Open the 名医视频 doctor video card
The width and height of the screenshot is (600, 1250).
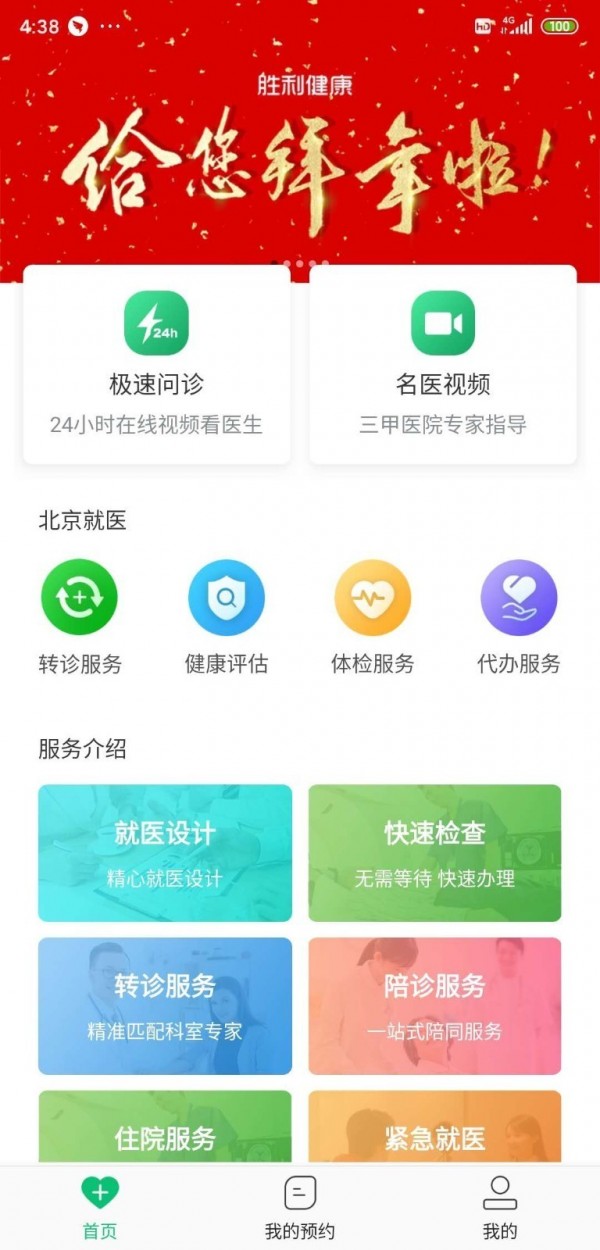pyautogui.click(x=443, y=365)
